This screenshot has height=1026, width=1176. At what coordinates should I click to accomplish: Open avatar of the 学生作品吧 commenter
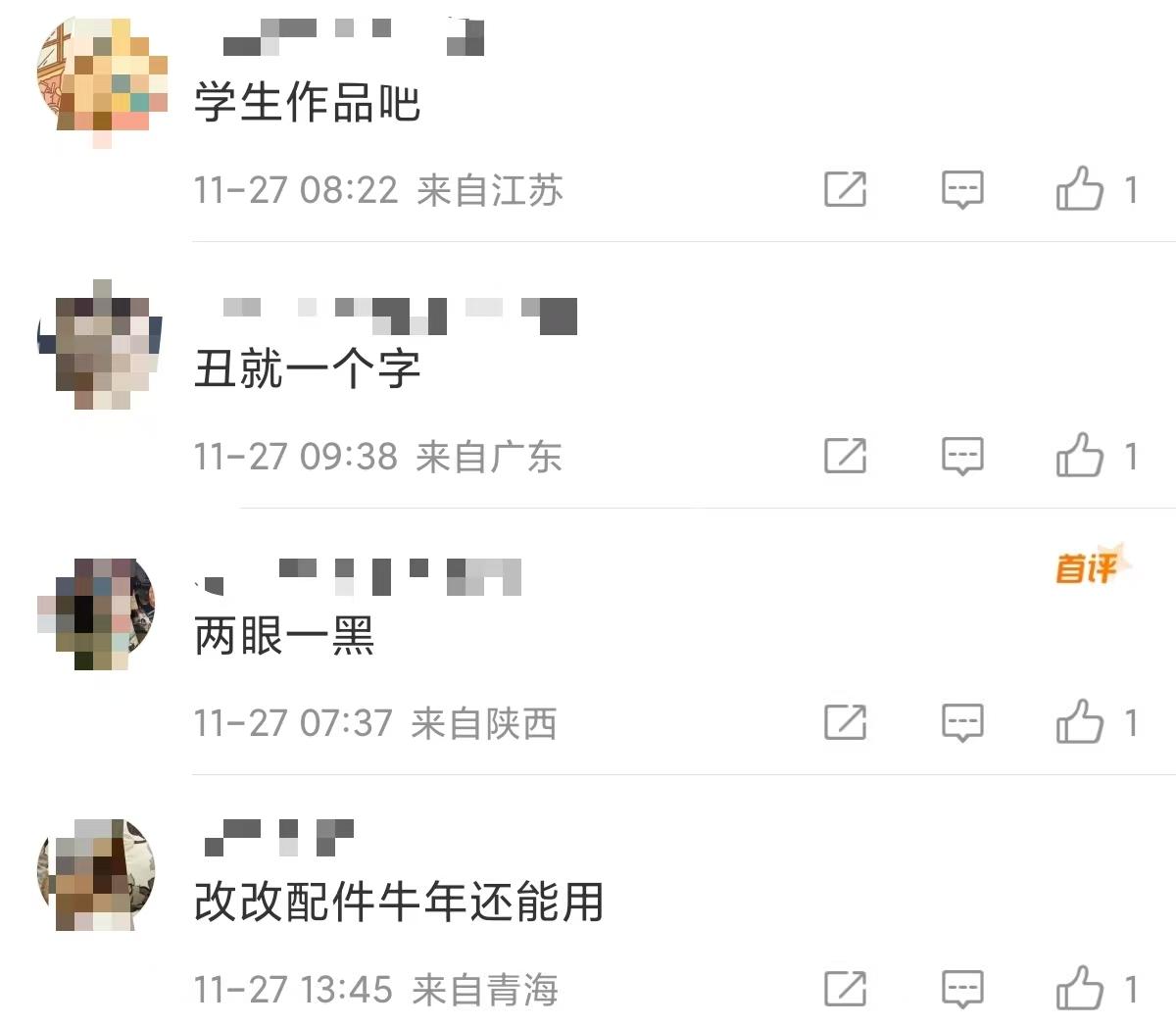[x=96, y=80]
